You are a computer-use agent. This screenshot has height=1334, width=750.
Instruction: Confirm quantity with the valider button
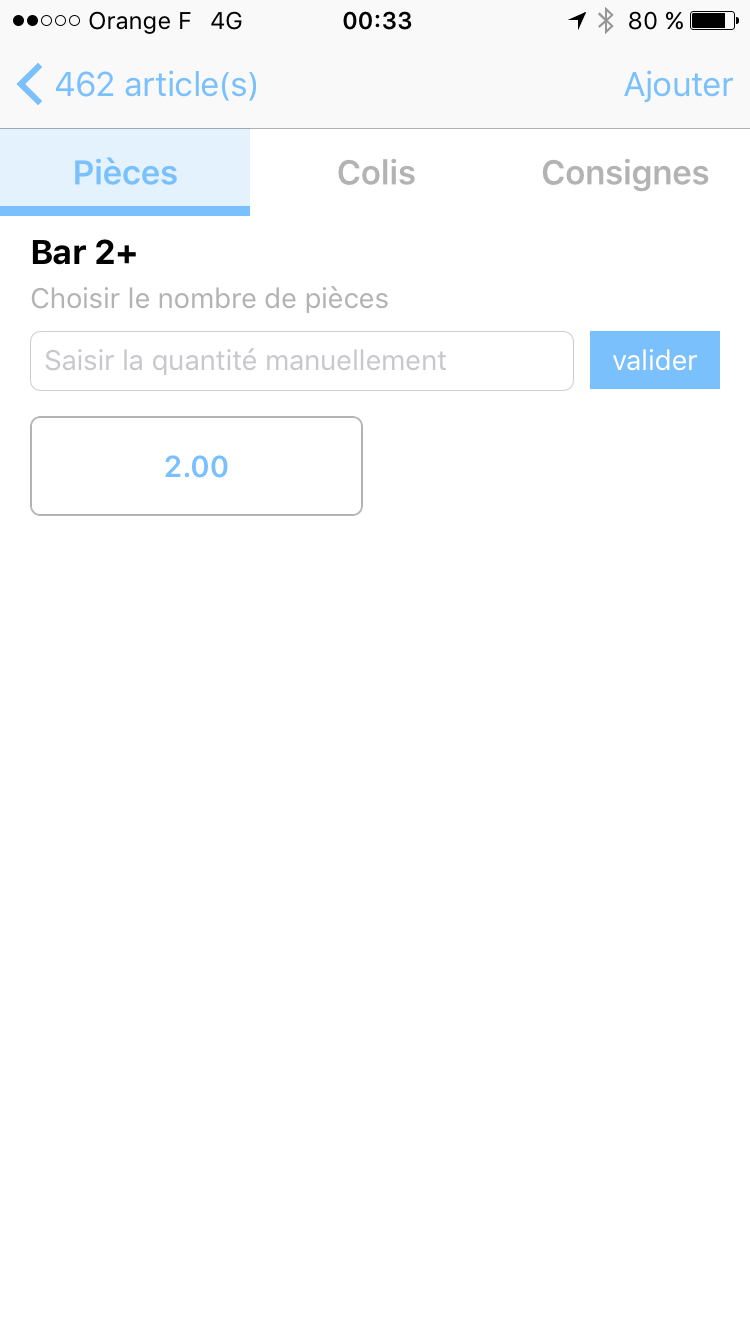[x=655, y=360]
